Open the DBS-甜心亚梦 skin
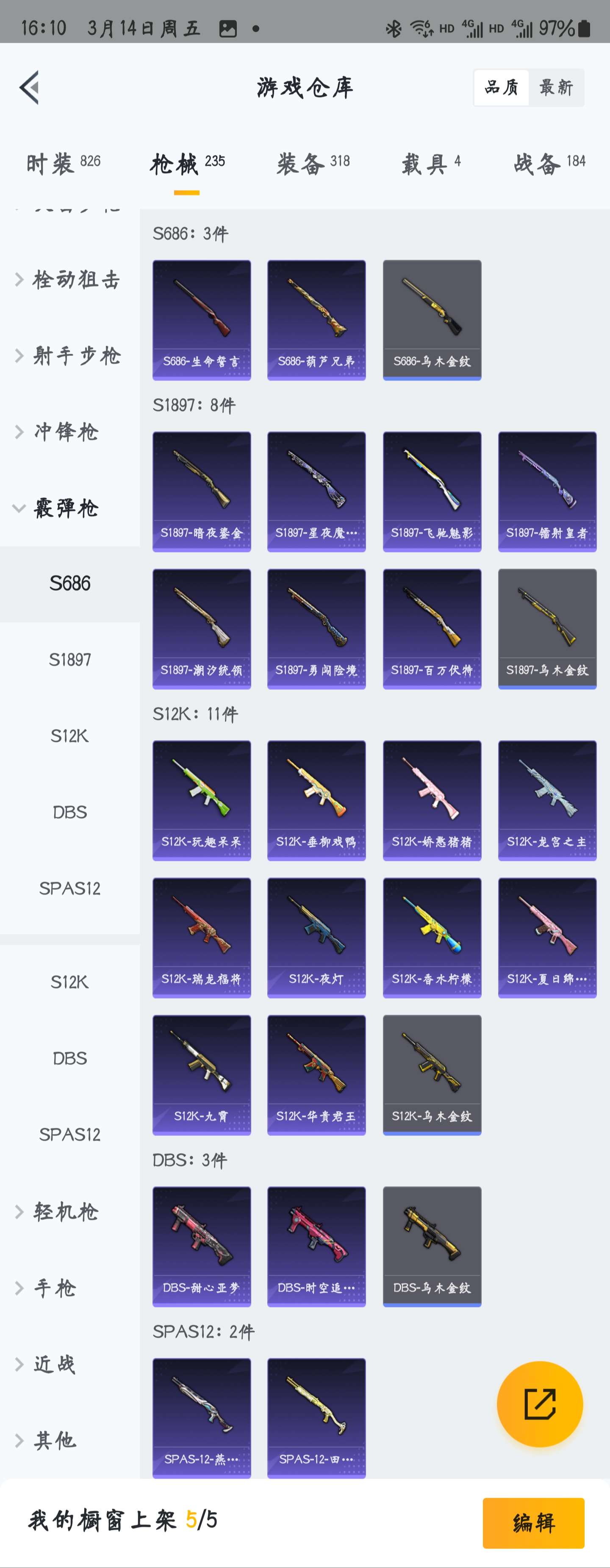The image size is (610, 1568). tap(202, 1246)
